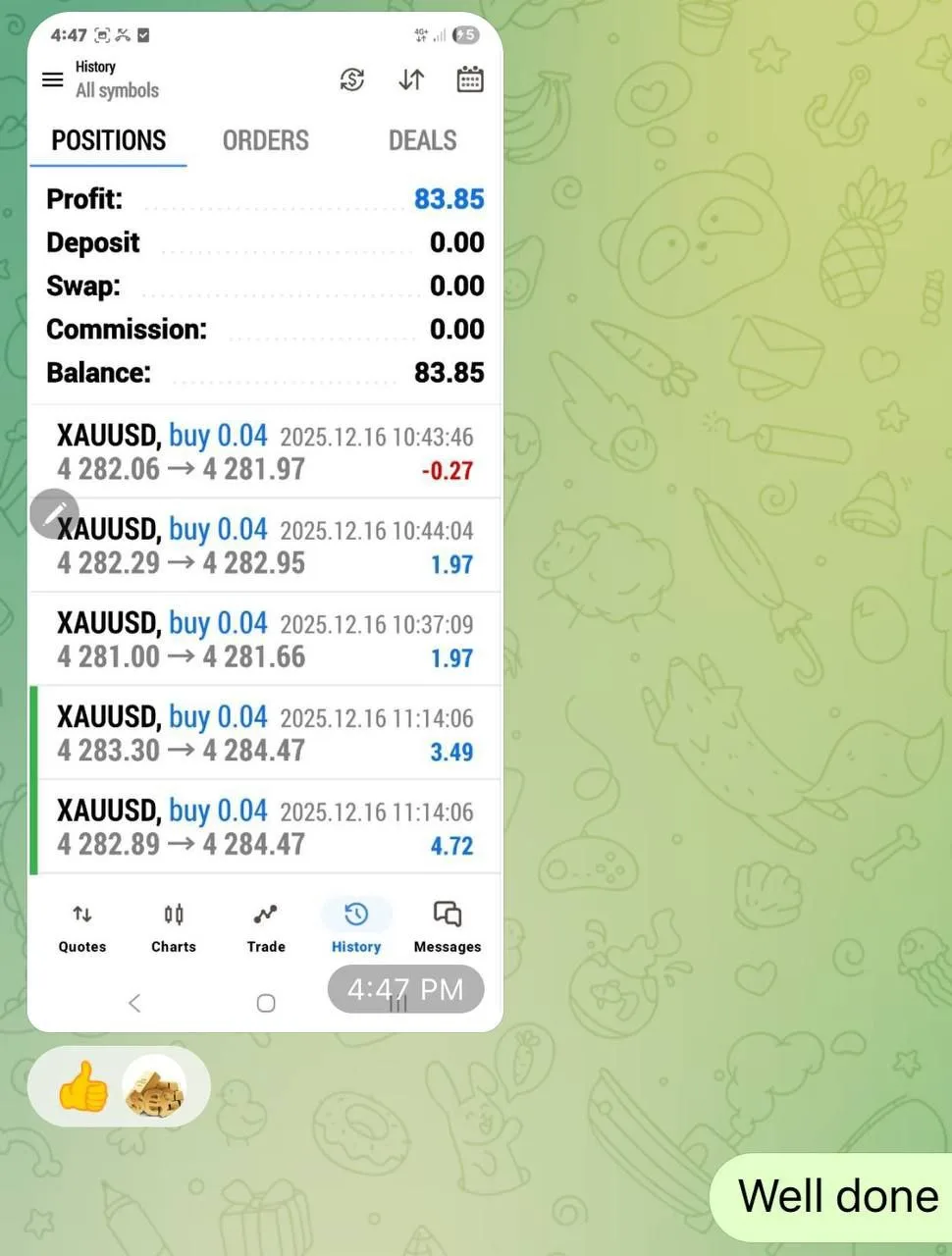The image size is (952, 1256).
Task: Tap the thumbs-up reaction under the photo
Action: tap(83, 1087)
